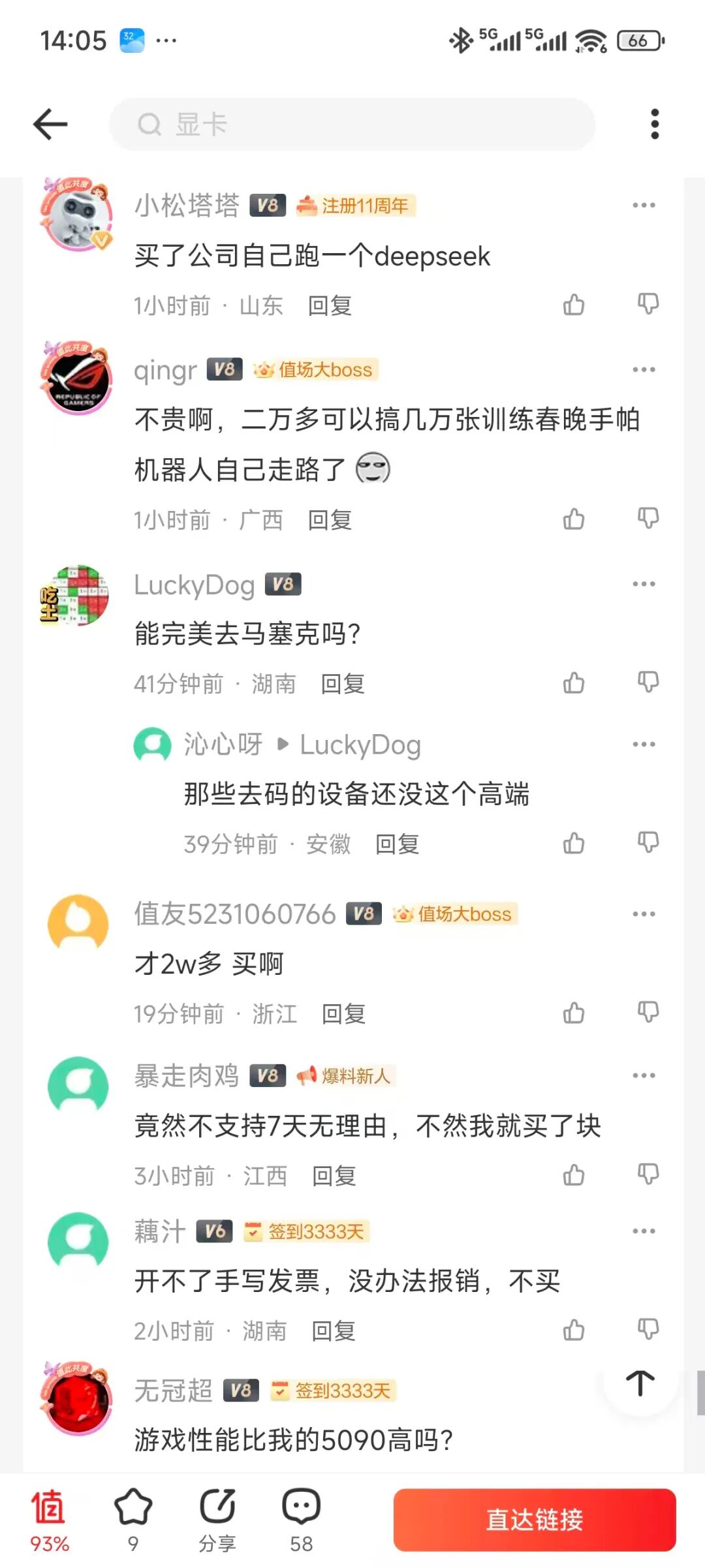Screen dimensions: 705x1568
Task: Dislike qingr's comment
Action: click(x=648, y=519)
